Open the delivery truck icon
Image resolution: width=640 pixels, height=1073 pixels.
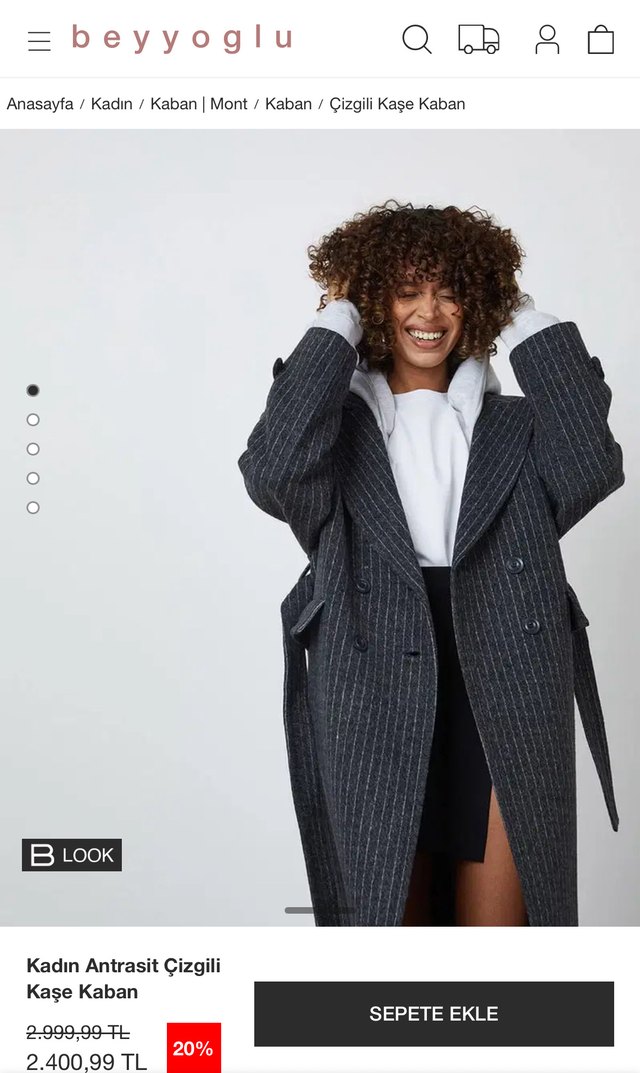(x=479, y=40)
